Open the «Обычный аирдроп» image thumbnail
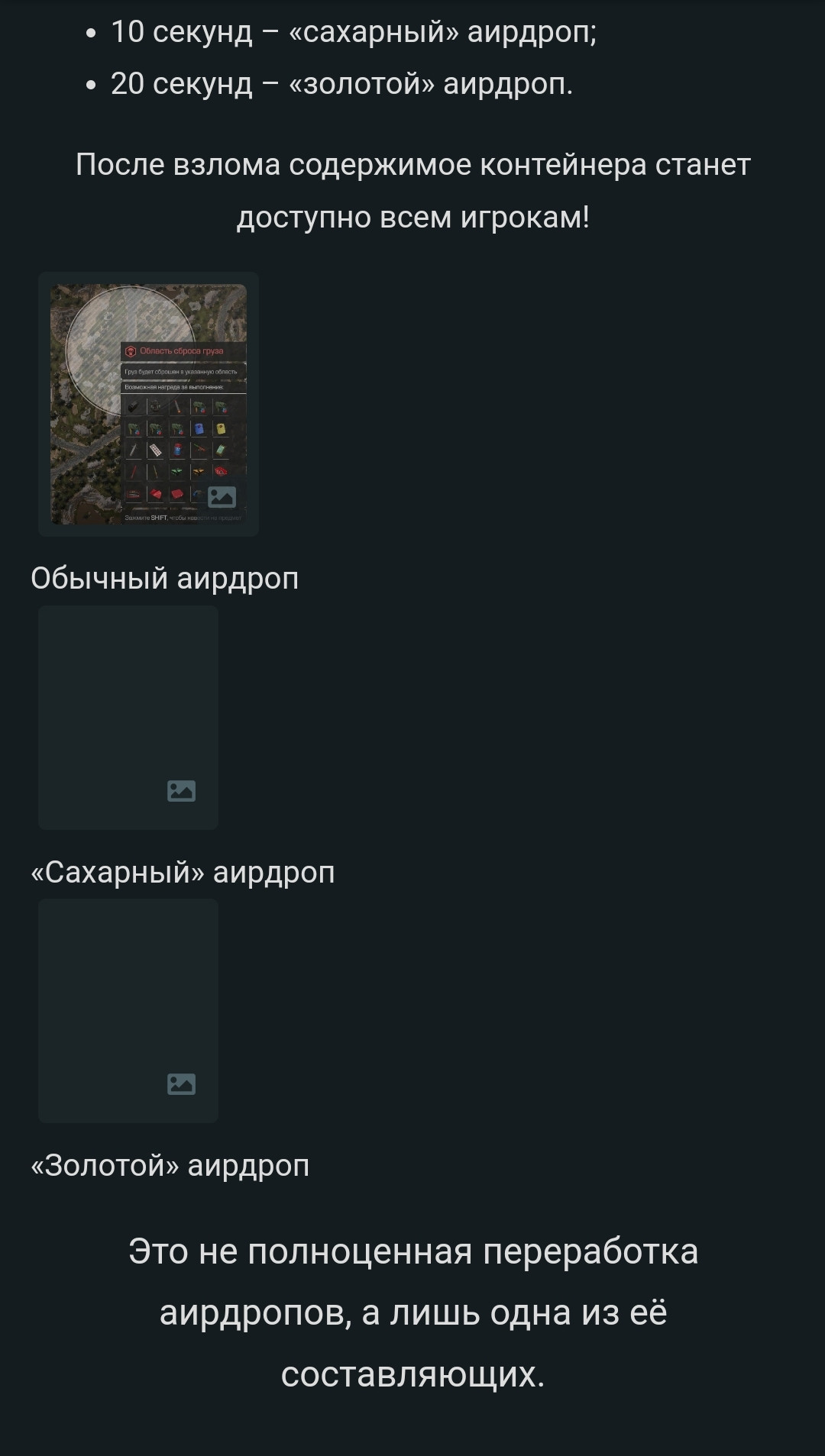This screenshot has width=825, height=1456. [148, 404]
